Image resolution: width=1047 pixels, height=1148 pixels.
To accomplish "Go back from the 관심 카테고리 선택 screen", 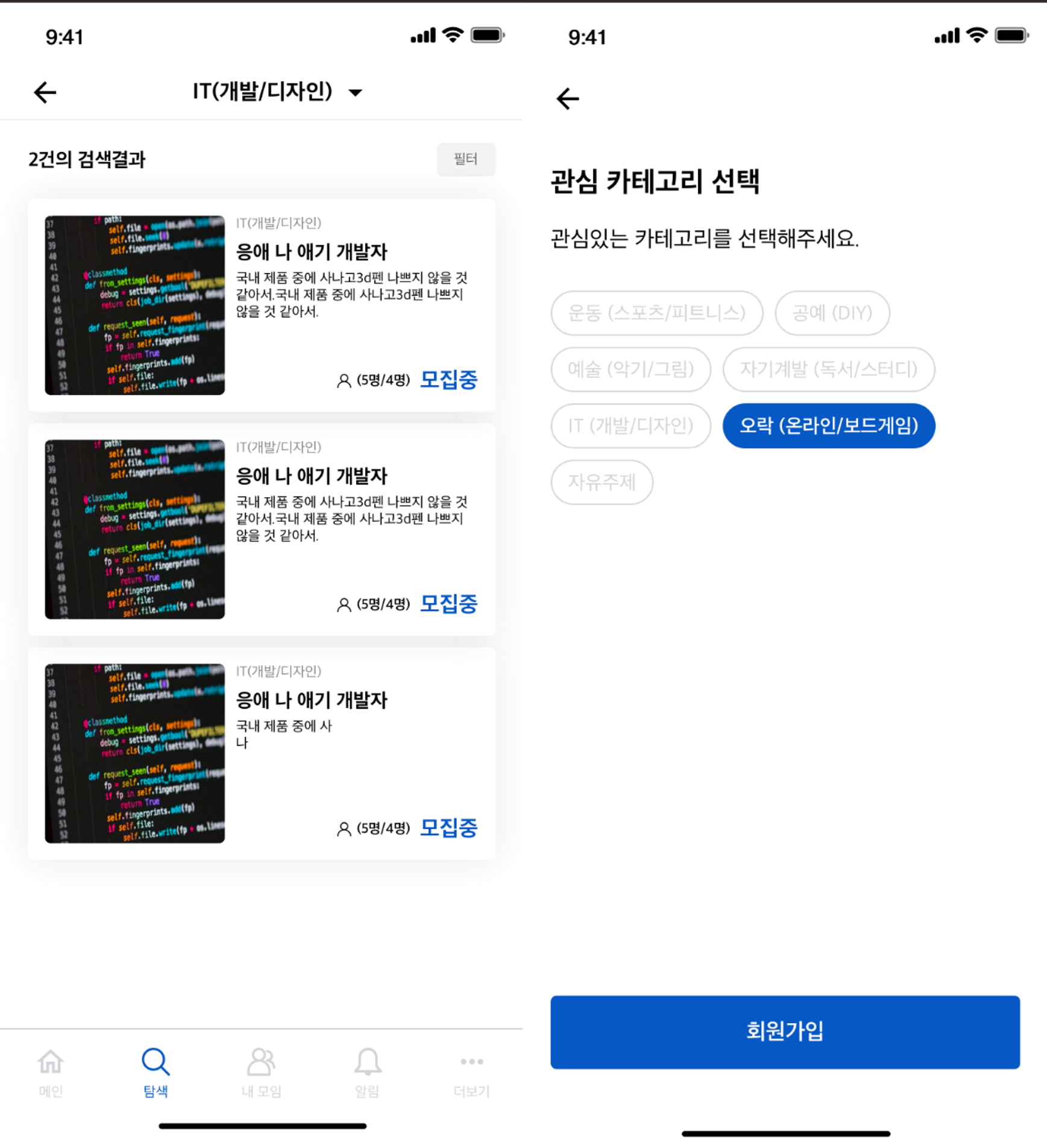I will pos(567,98).
